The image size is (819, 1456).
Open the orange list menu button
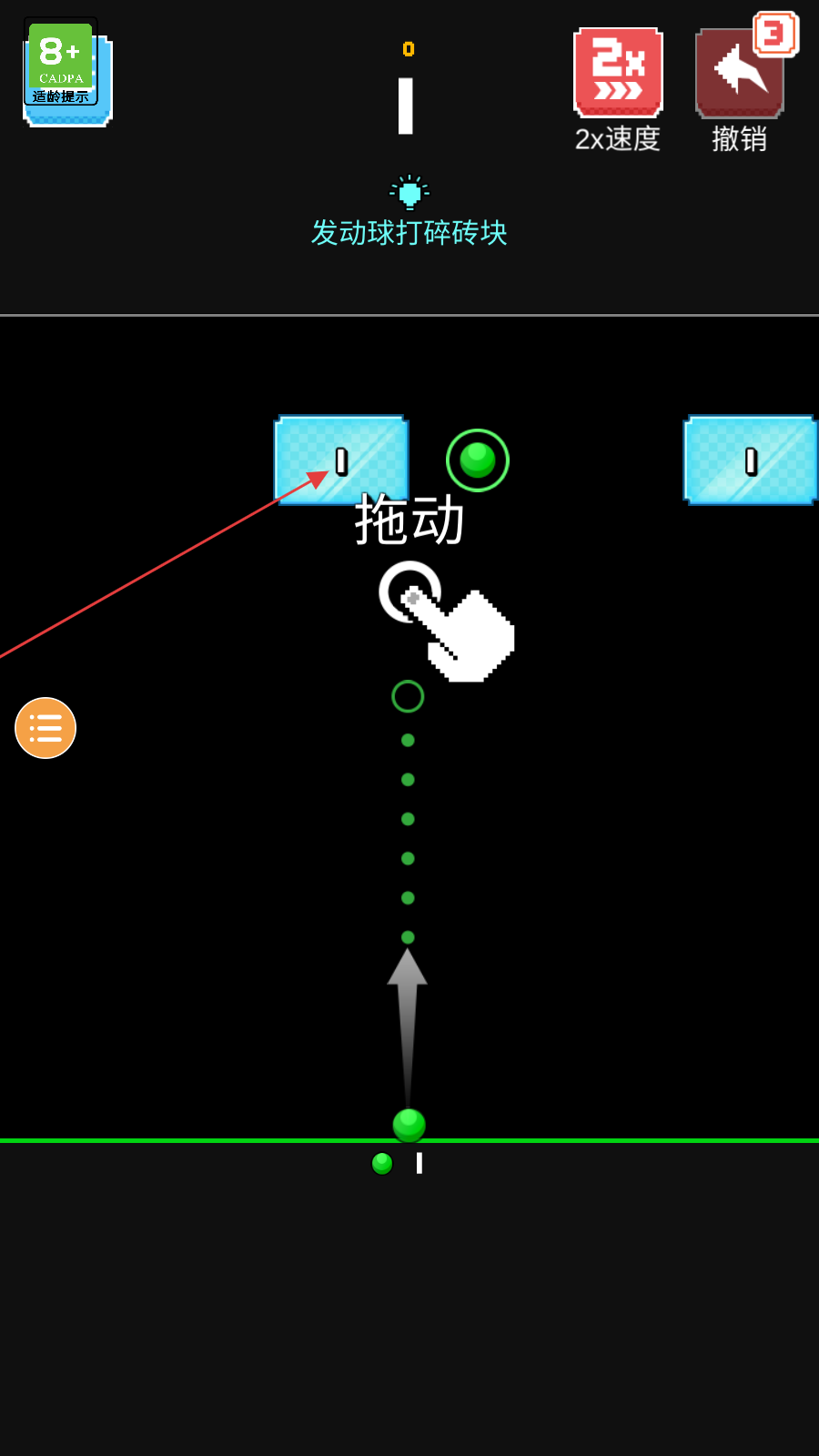click(45, 728)
